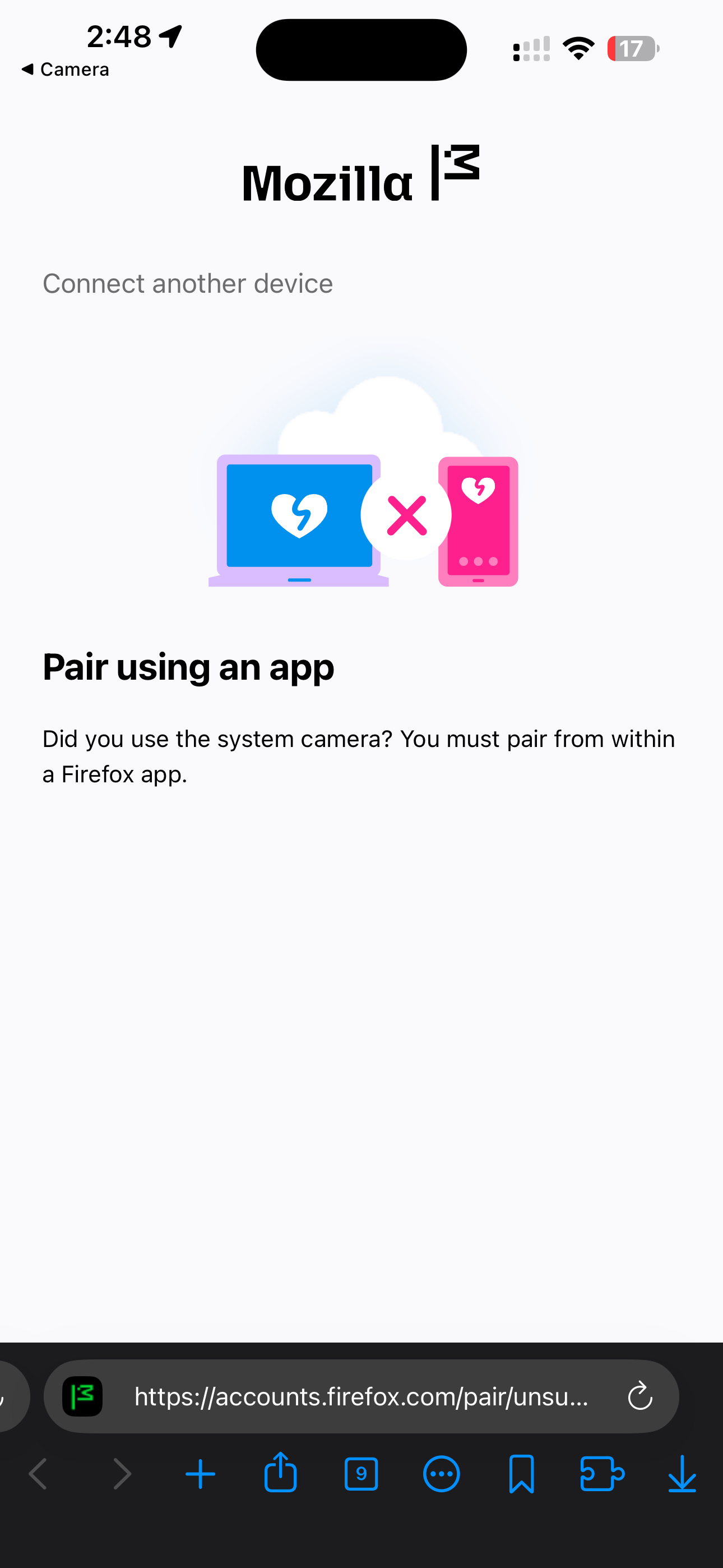723x1568 pixels.
Task: Open downloads
Action: (682, 1474)
